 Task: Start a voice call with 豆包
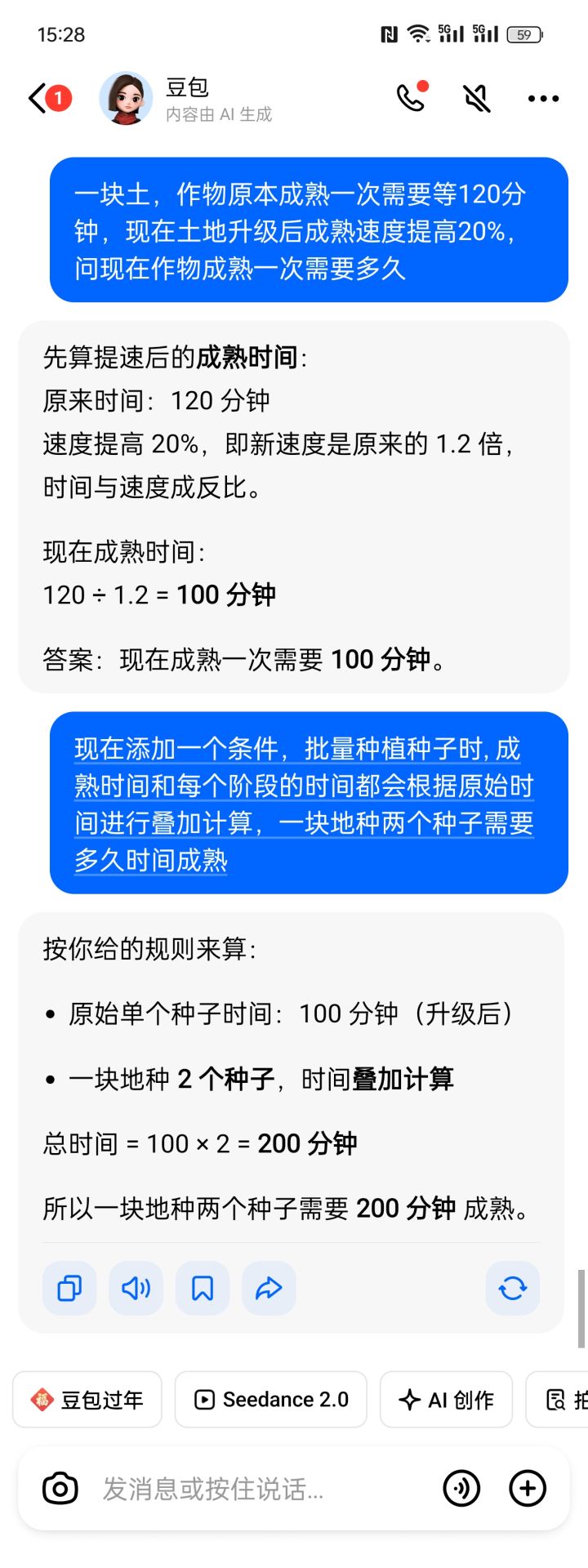click(x=409, y=98)
